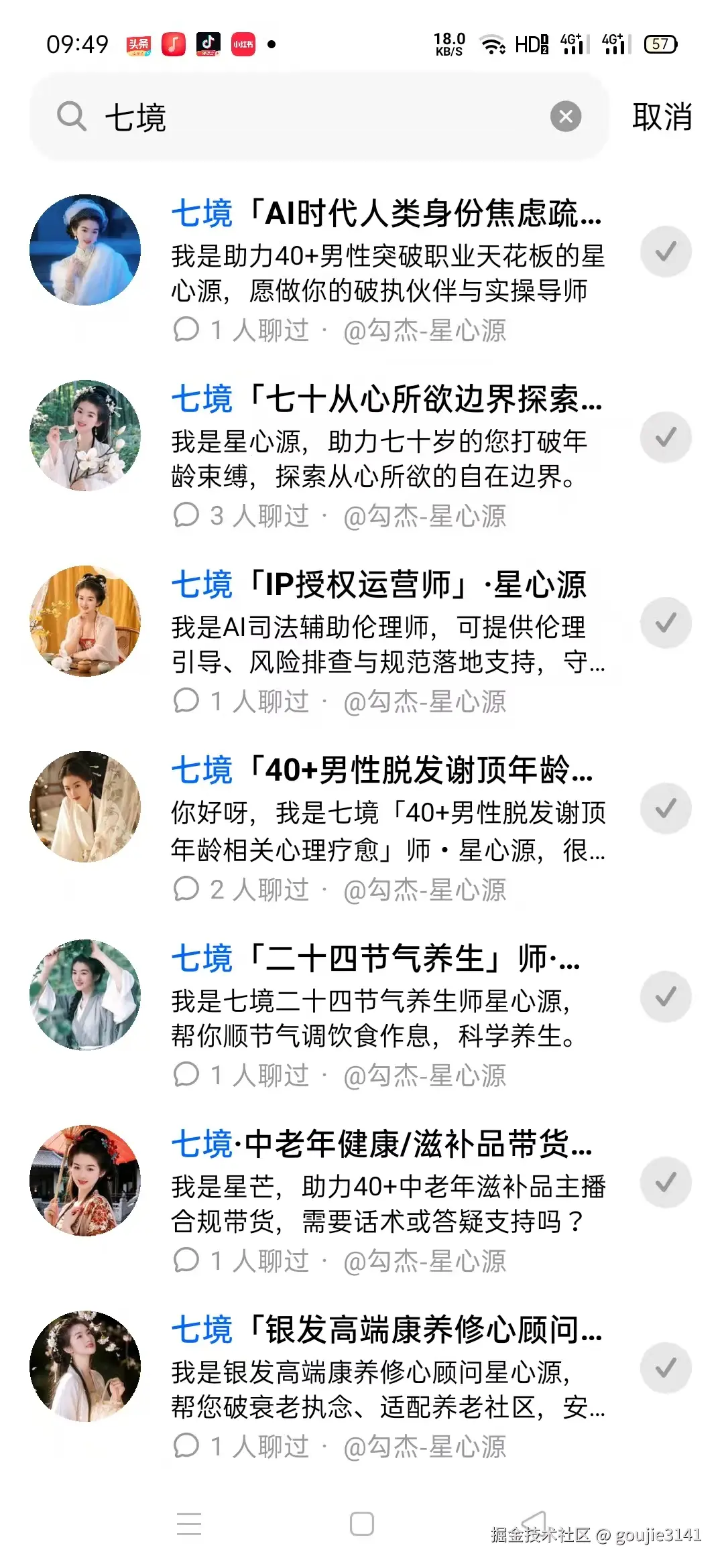The height and width of the screenshot is (1568, 724).
Task: Tap the Douyin icon in the status bar
Action: pos(207,45)
